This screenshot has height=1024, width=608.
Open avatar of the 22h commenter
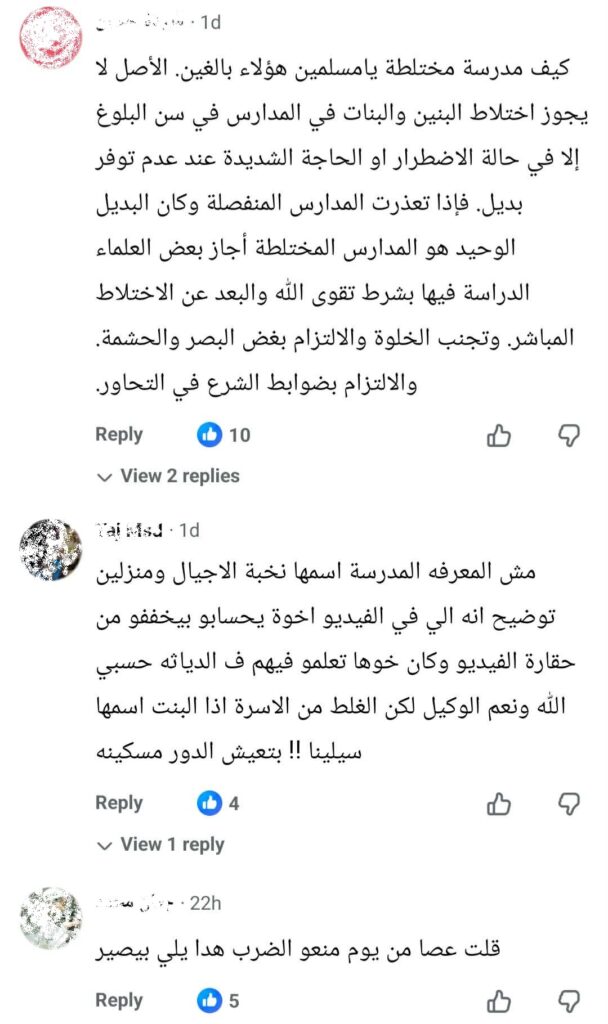pyautogui.click(x=50, y=917)
